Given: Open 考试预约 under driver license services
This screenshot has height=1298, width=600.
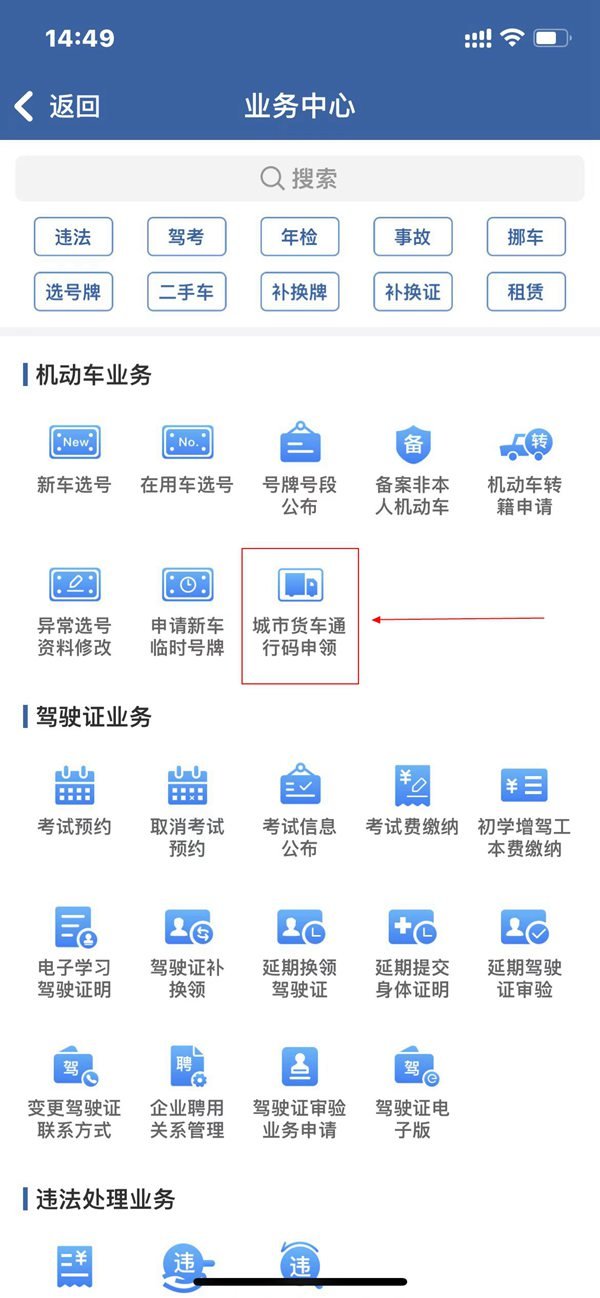Looking at the screenshot, I should (x=74, y=801).
